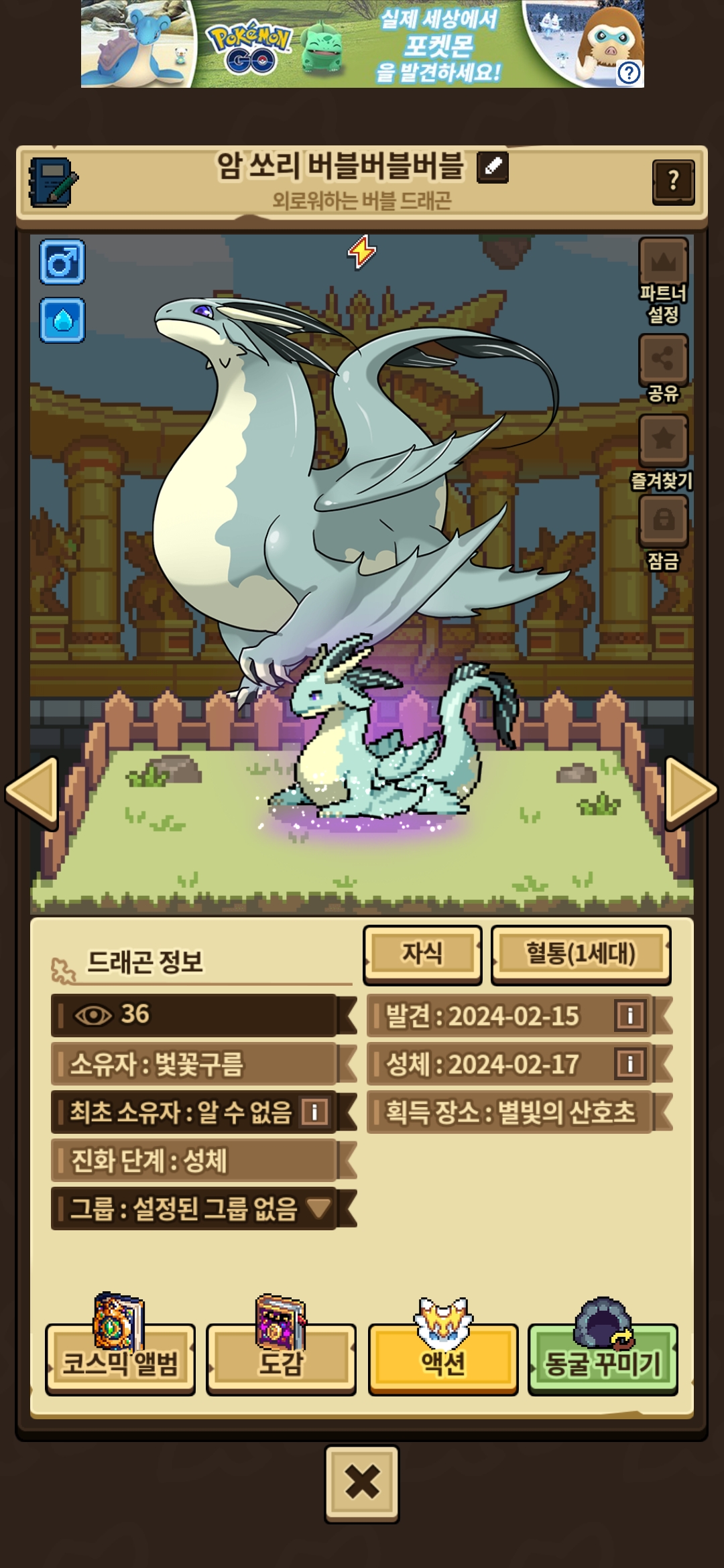724x1568 pixels.
Task: Go to the previous dragon with left arrow
Action: point(32,792)
